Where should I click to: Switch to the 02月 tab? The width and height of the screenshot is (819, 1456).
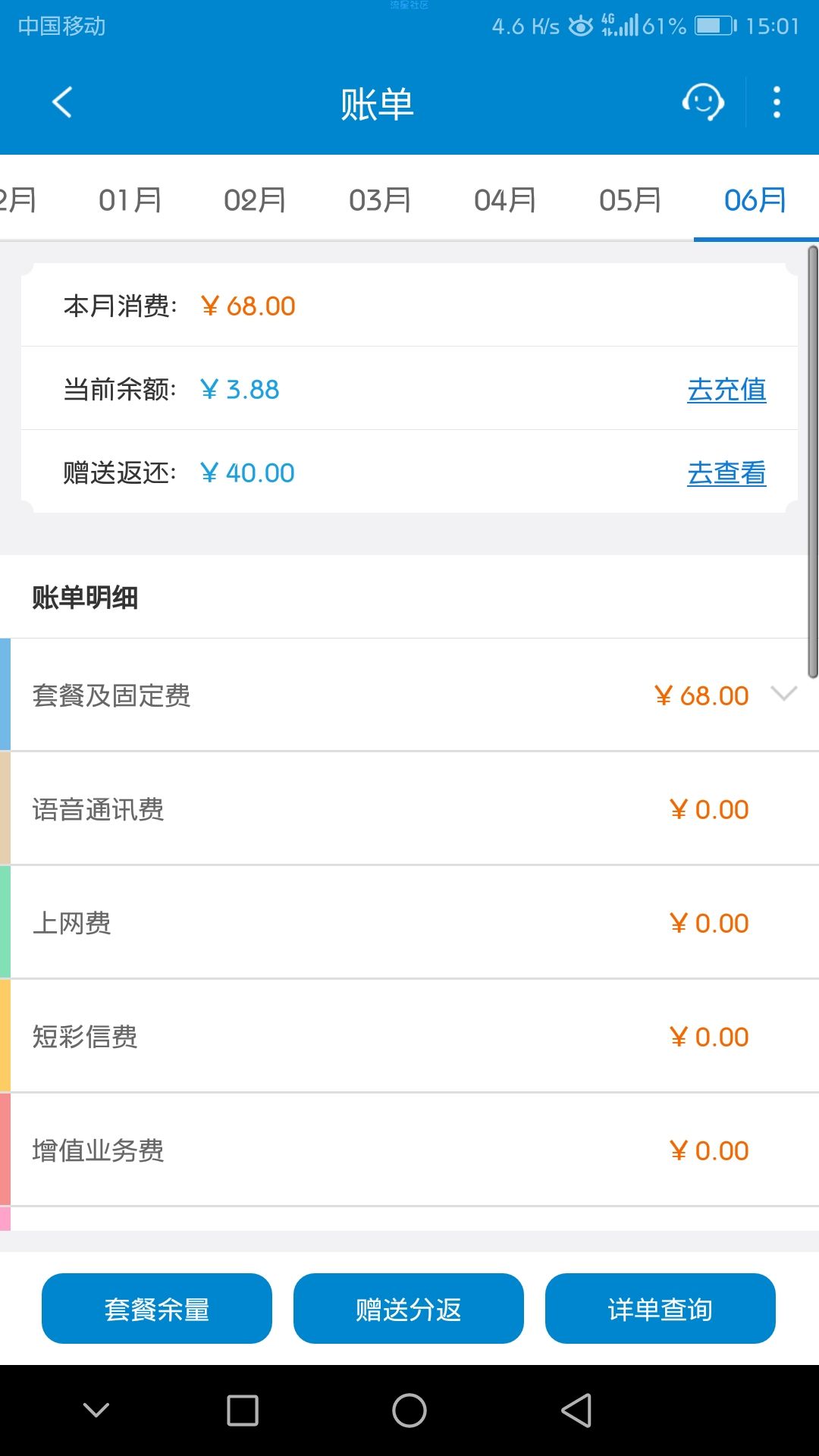pyautogui.click(x=255, y=200)
